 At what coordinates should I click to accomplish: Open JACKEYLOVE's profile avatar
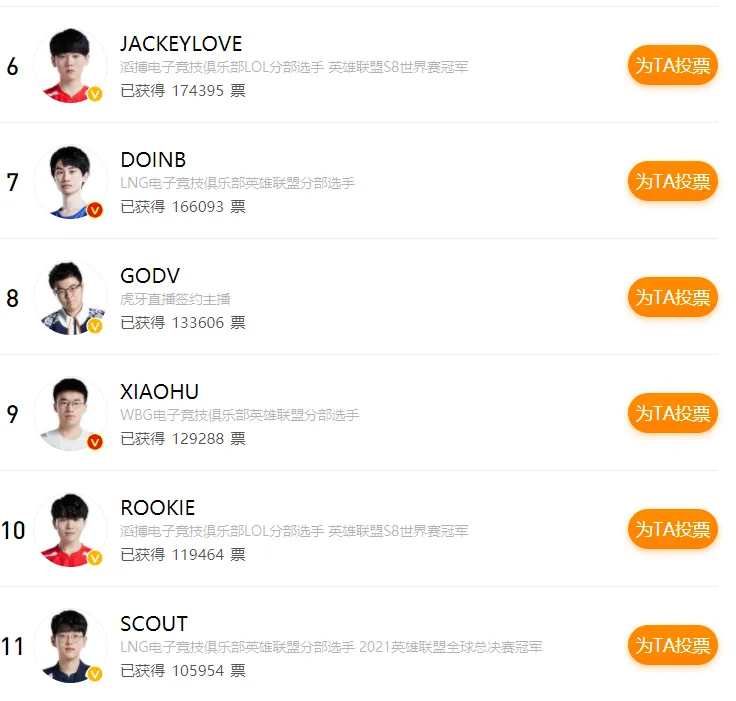(70, 66)
